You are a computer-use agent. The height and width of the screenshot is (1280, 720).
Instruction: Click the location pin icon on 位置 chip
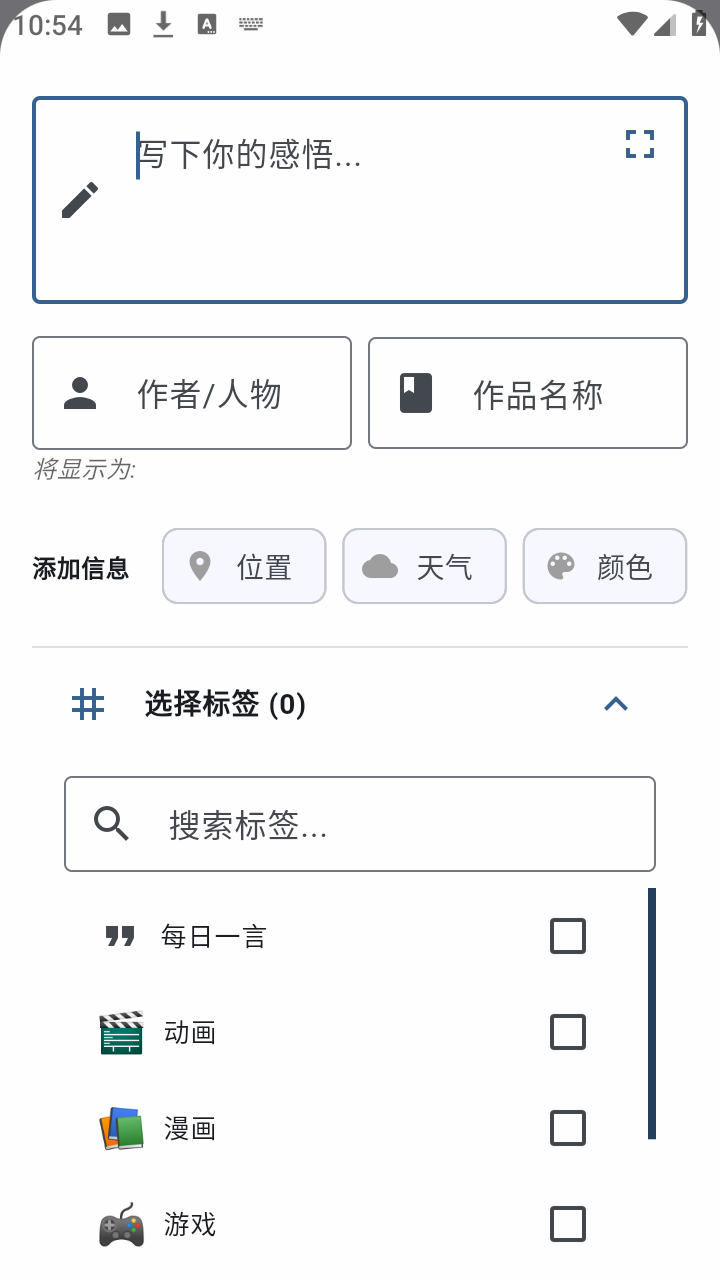(x=201, y=566)
